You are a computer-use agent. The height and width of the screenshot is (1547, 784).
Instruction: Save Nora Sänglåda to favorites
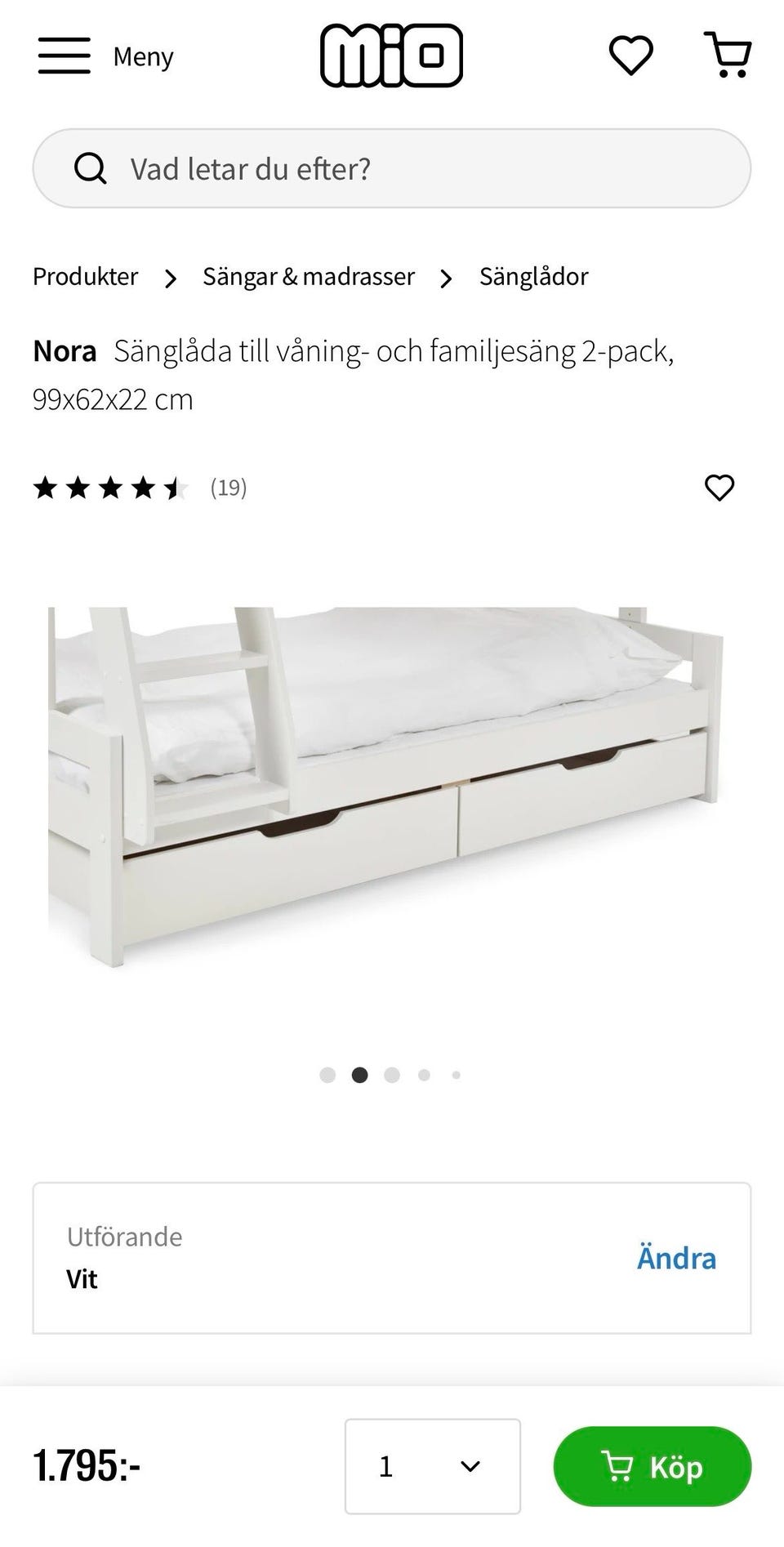[x=719, y=488]
